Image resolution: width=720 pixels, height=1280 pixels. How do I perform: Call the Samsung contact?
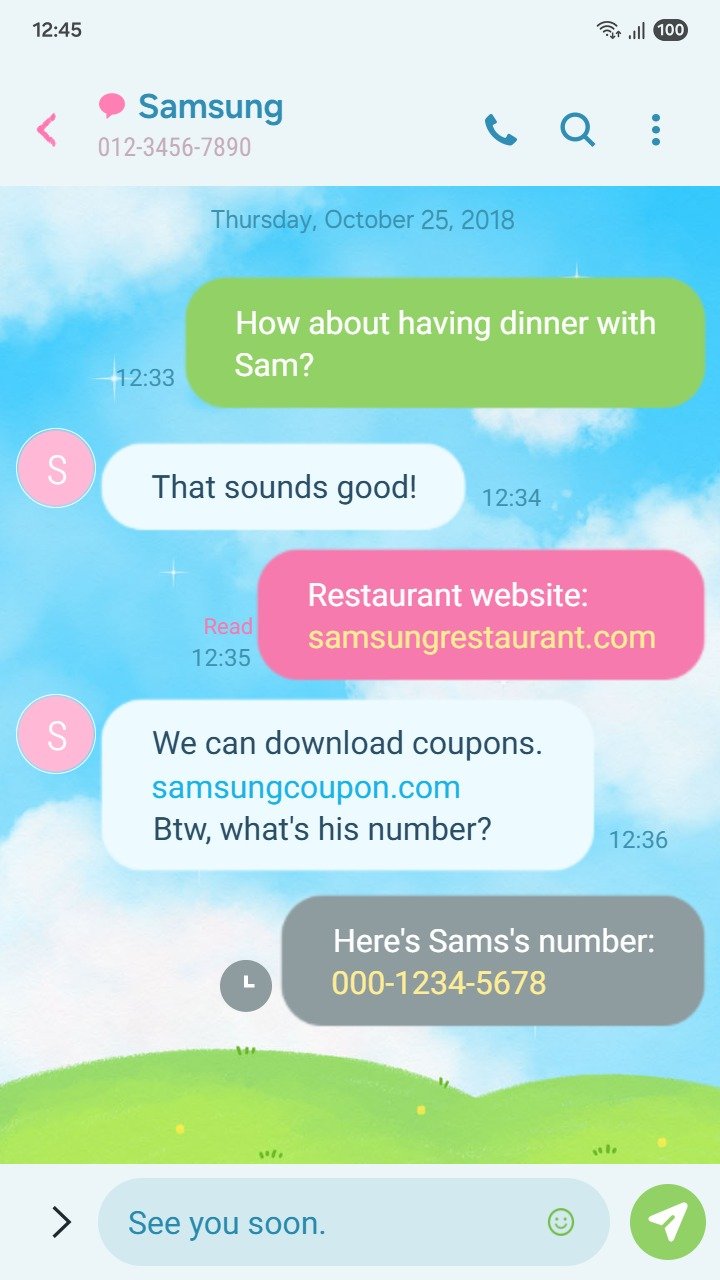pos(500,130)
